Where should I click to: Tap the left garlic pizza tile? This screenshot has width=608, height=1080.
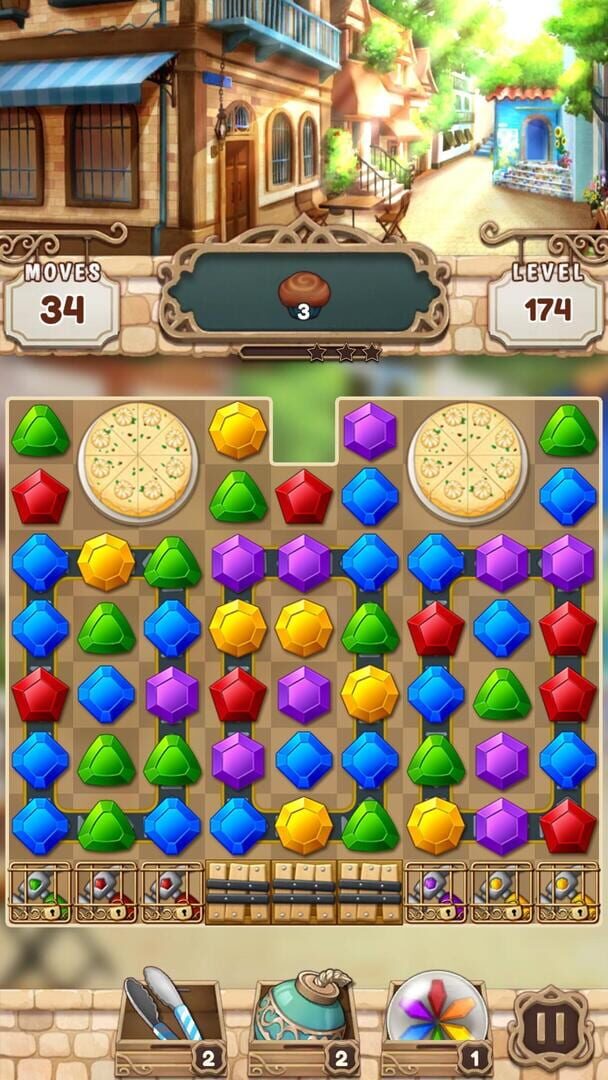[x=138, y=461]
